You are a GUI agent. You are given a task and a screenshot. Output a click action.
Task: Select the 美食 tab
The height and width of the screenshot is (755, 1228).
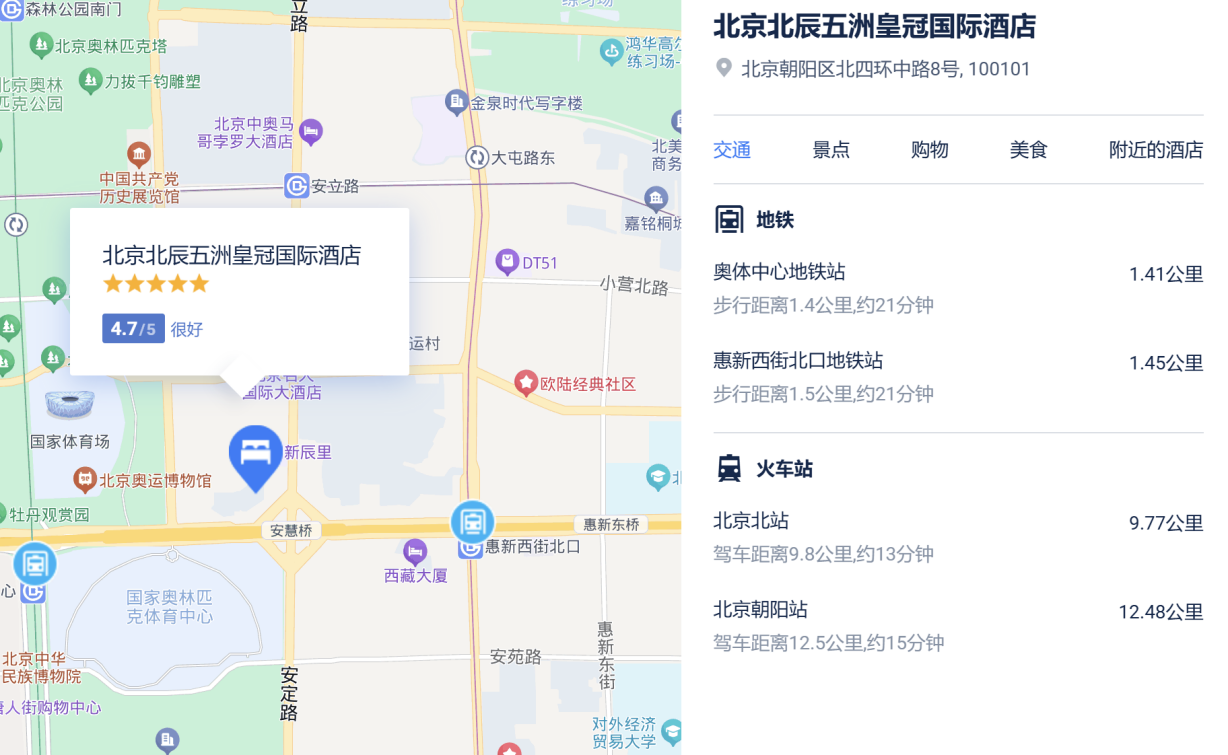(x=1028, y=150)
